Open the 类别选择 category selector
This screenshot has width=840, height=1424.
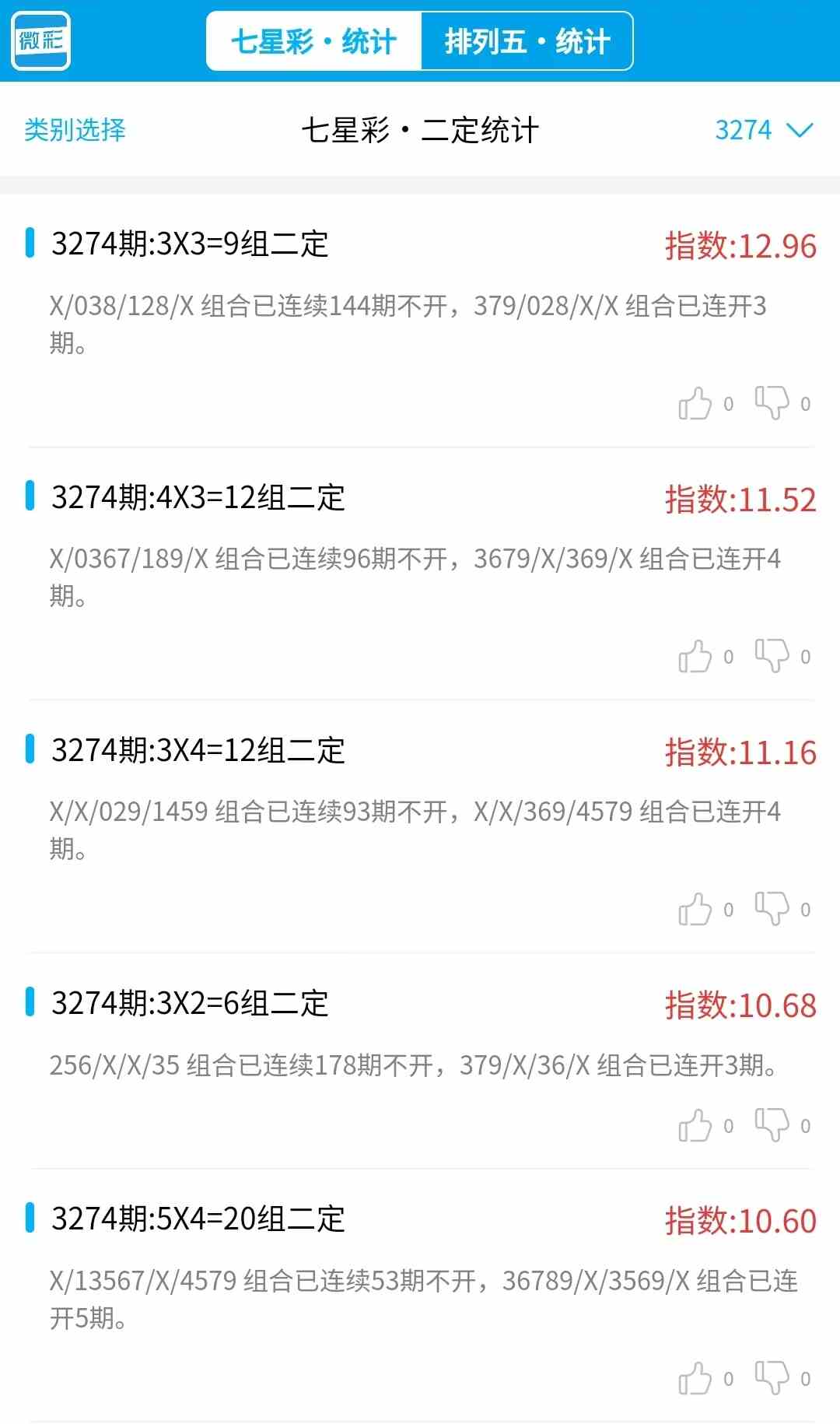[75, 129]
